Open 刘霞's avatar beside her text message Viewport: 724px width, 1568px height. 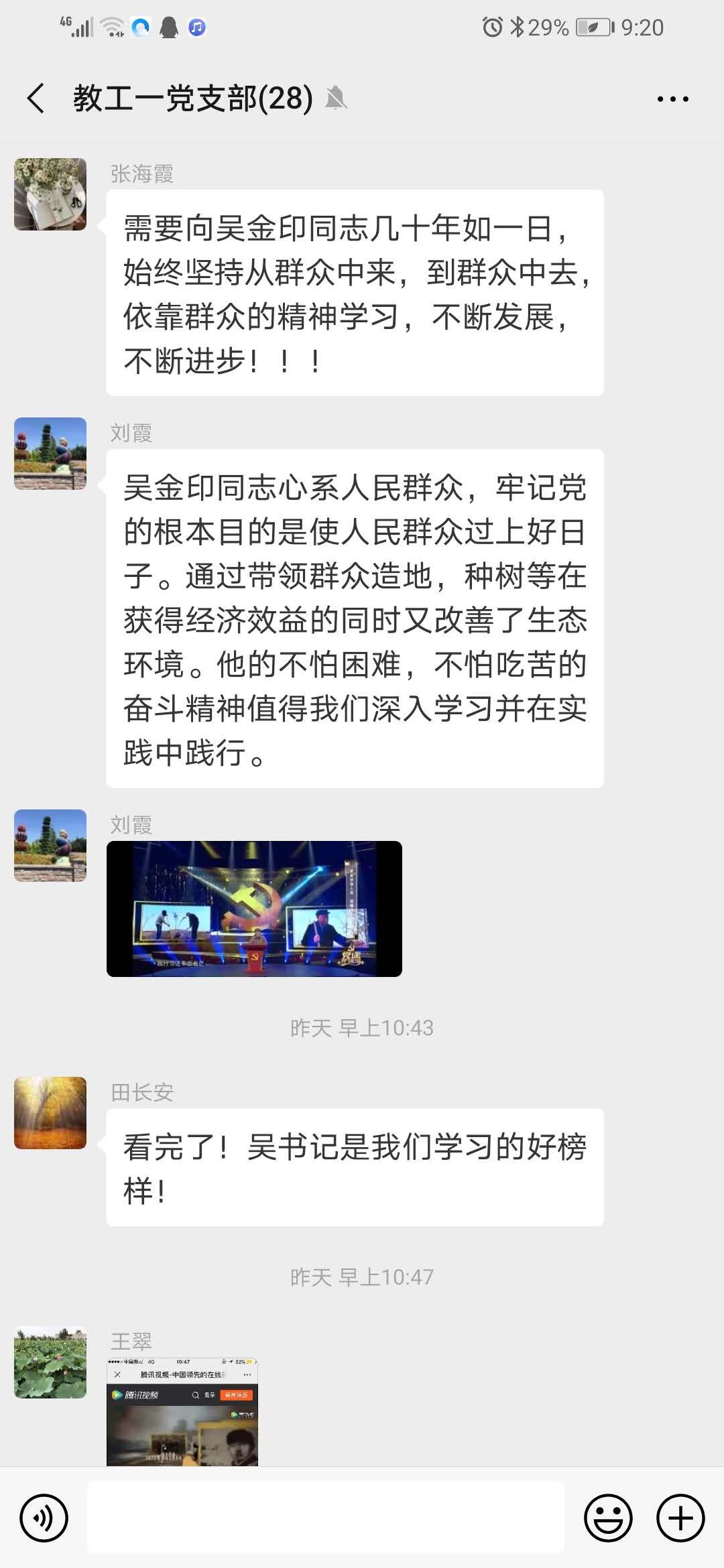pyautogui.click(x=50, y=454)
